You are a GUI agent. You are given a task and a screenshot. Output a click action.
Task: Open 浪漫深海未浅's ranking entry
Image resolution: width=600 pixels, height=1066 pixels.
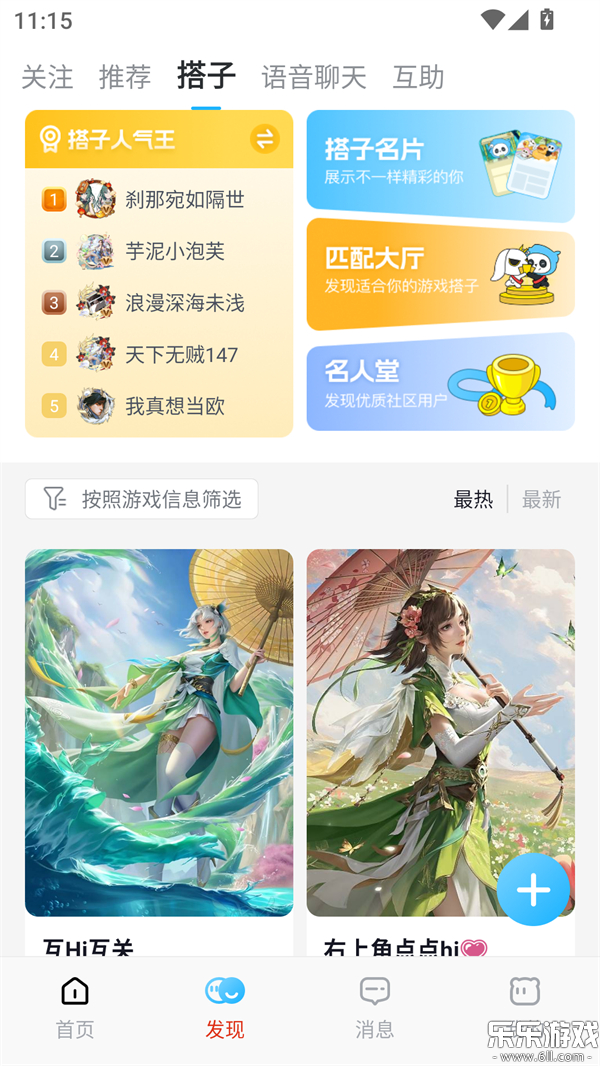pos(184,303)
